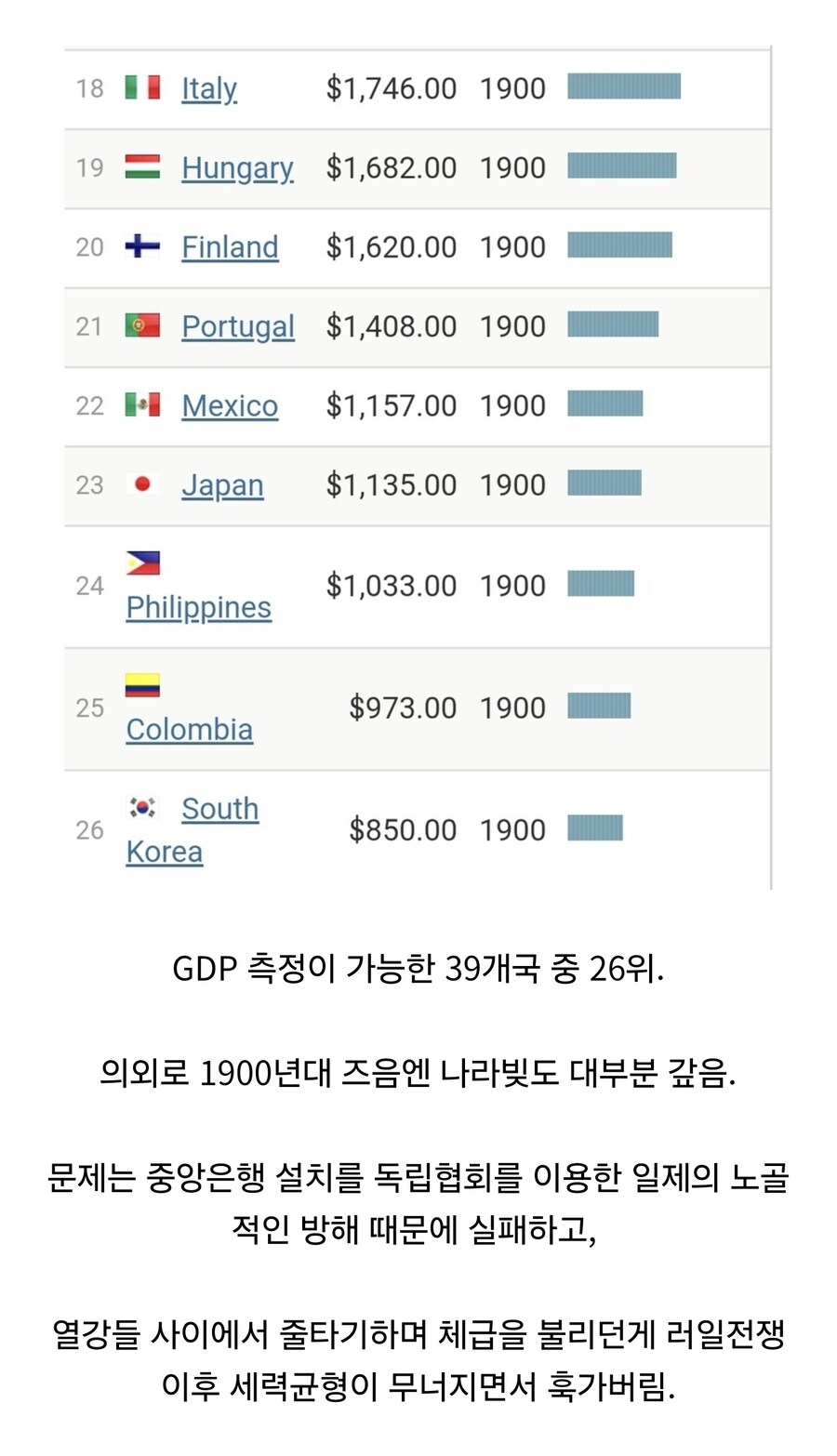
Task: Open the Italy country page link
Action: click(x=208, y=88)
